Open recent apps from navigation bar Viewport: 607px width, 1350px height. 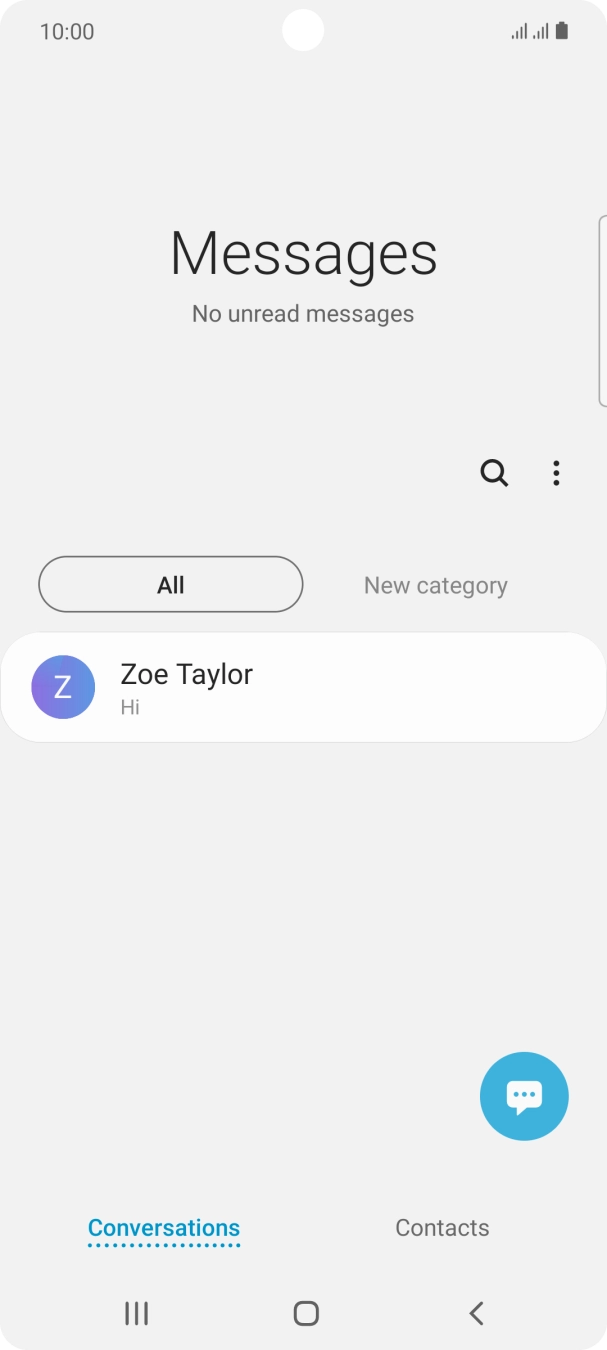[137, 1313]
